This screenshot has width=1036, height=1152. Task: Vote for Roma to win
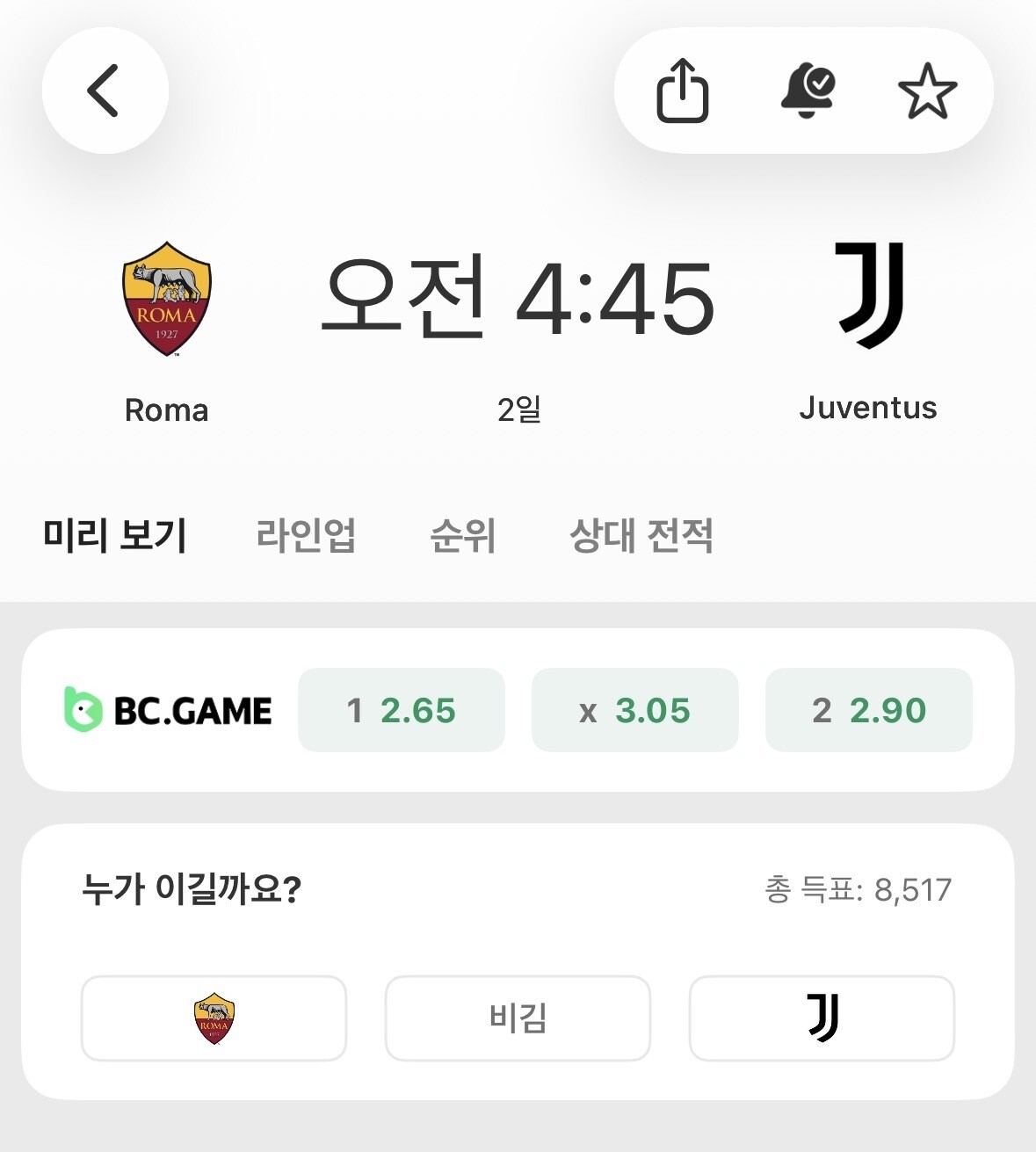pyautogui.click(x=214, y=1018)
